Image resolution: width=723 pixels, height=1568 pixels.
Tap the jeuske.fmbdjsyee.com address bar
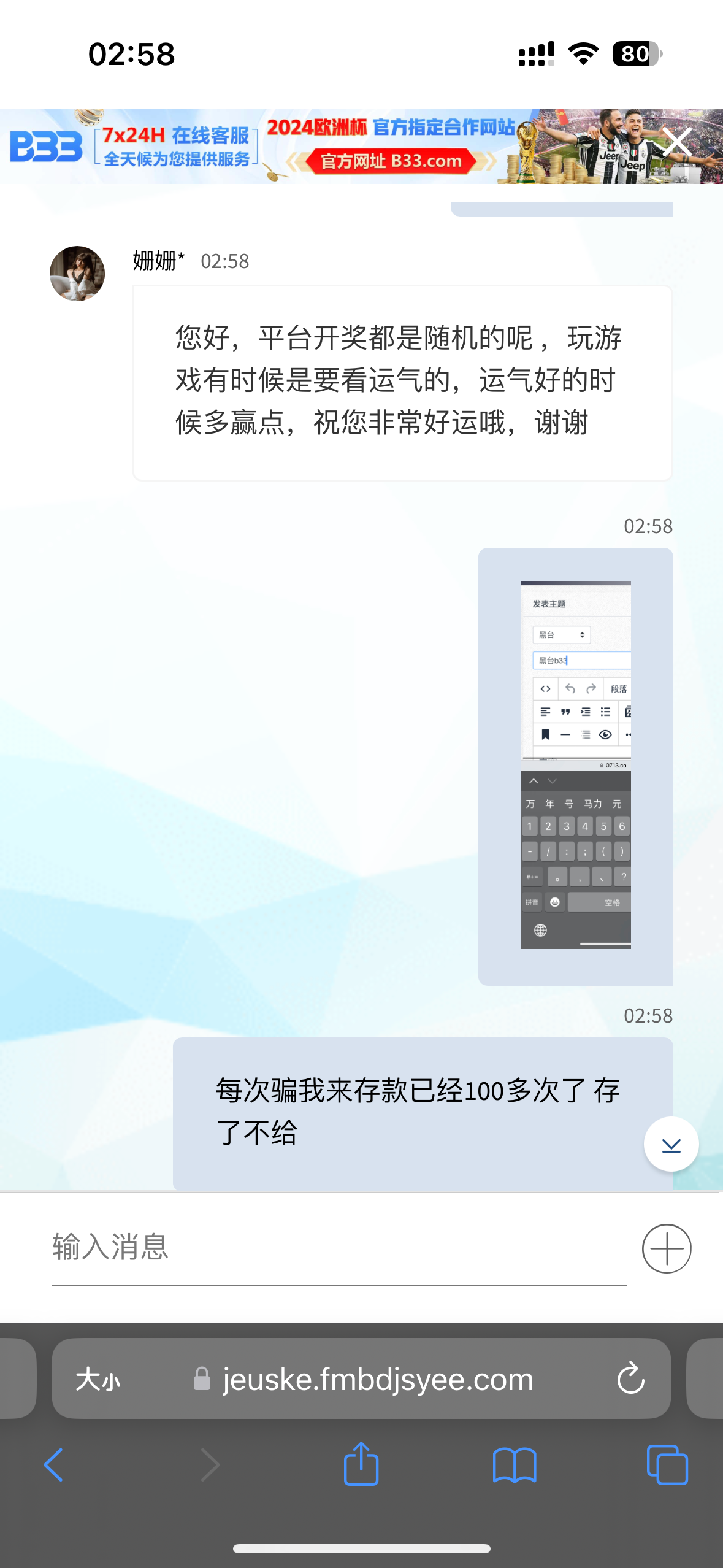(377, 1379)
